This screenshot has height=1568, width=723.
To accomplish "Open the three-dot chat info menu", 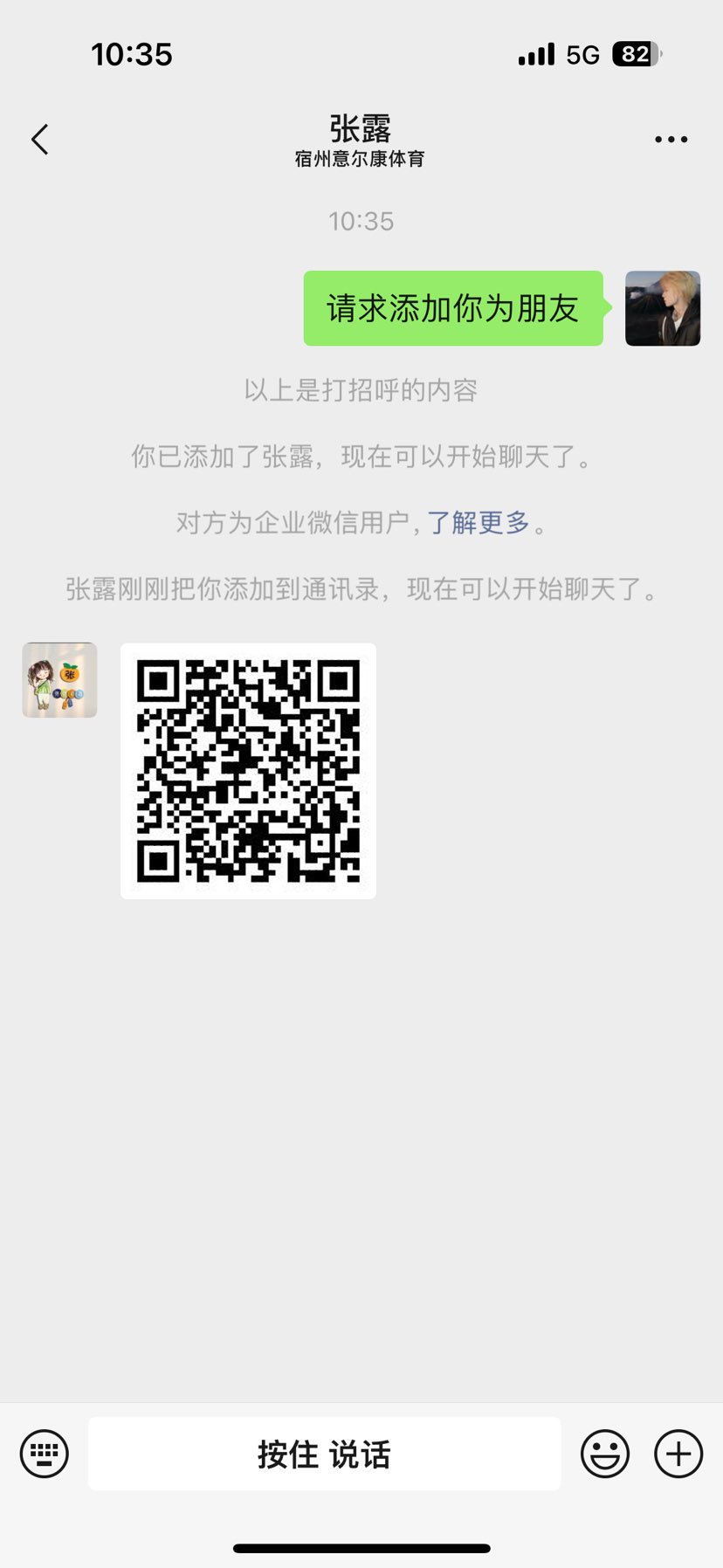I will point(671,140).
